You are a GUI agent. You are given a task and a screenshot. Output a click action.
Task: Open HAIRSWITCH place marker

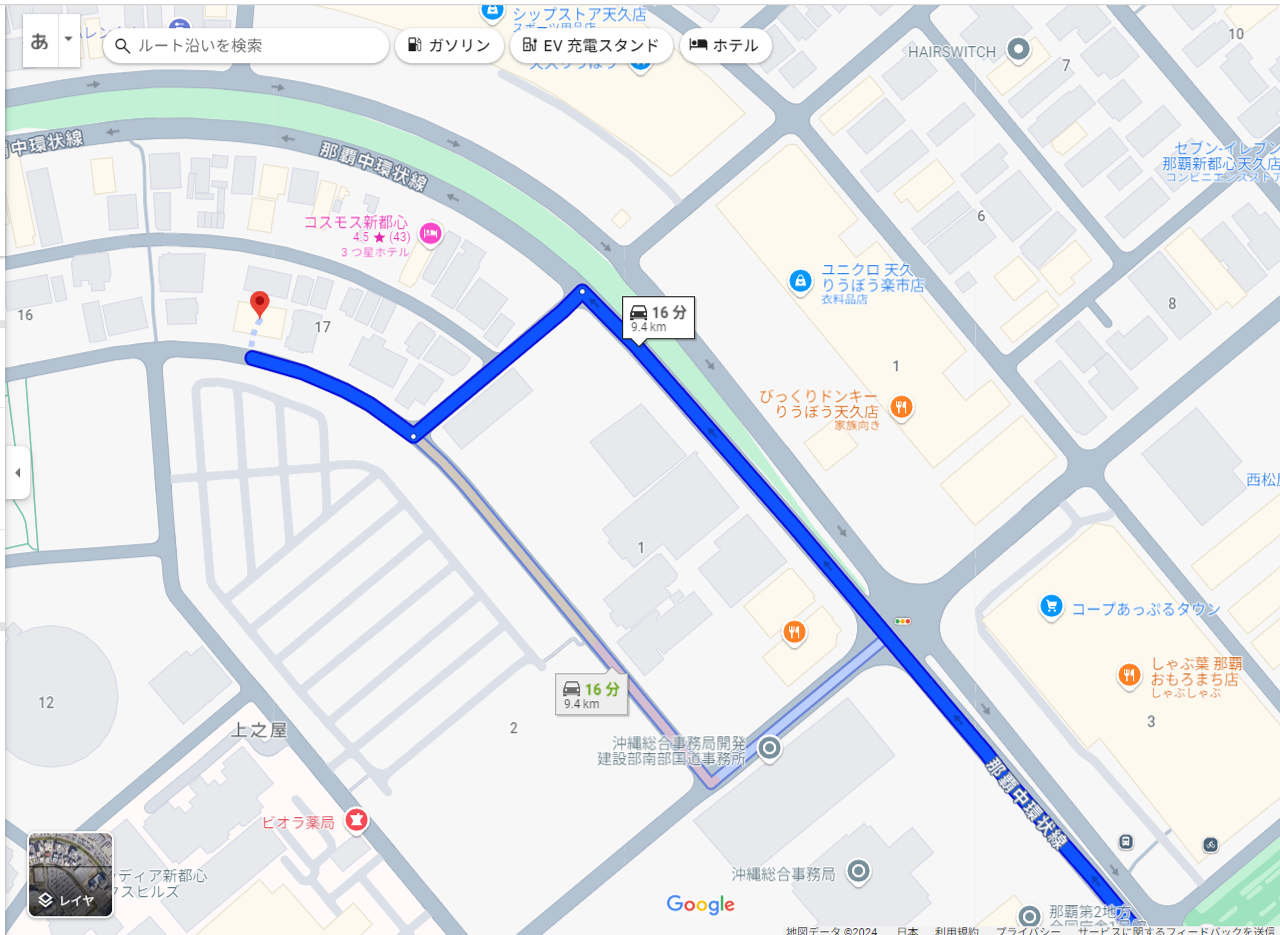(1018, 49)
